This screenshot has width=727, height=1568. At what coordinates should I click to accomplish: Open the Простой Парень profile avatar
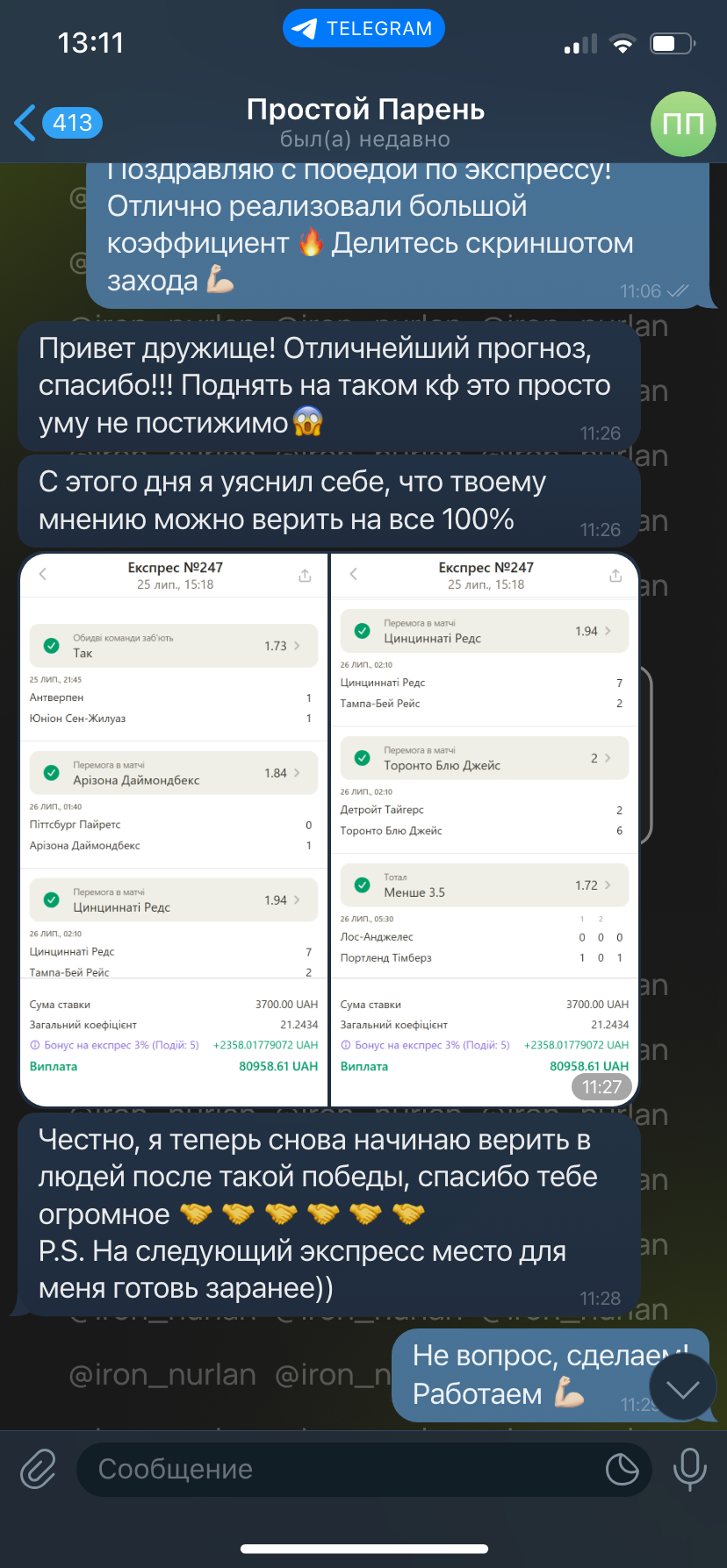tap(683, 124)
